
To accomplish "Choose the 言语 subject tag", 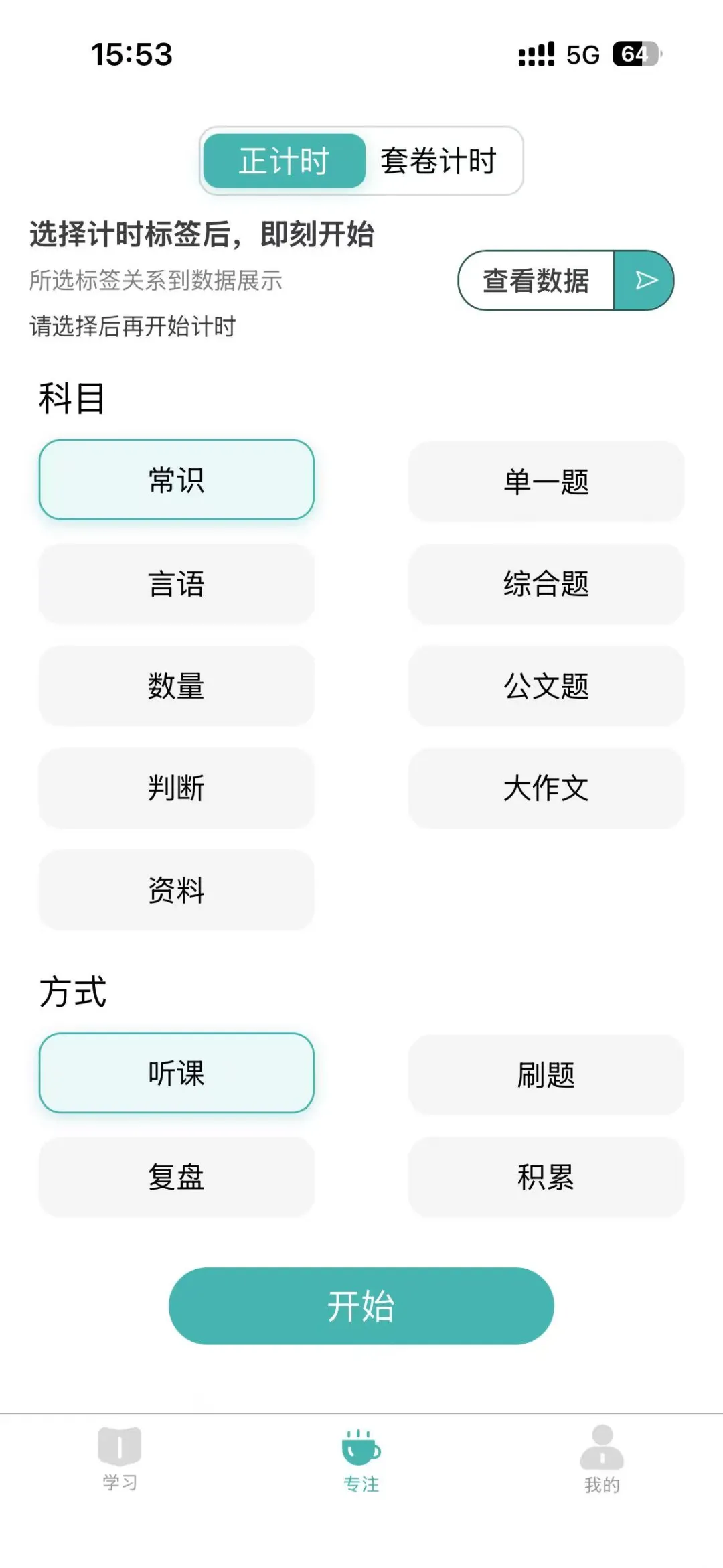I will pos(176,583).
